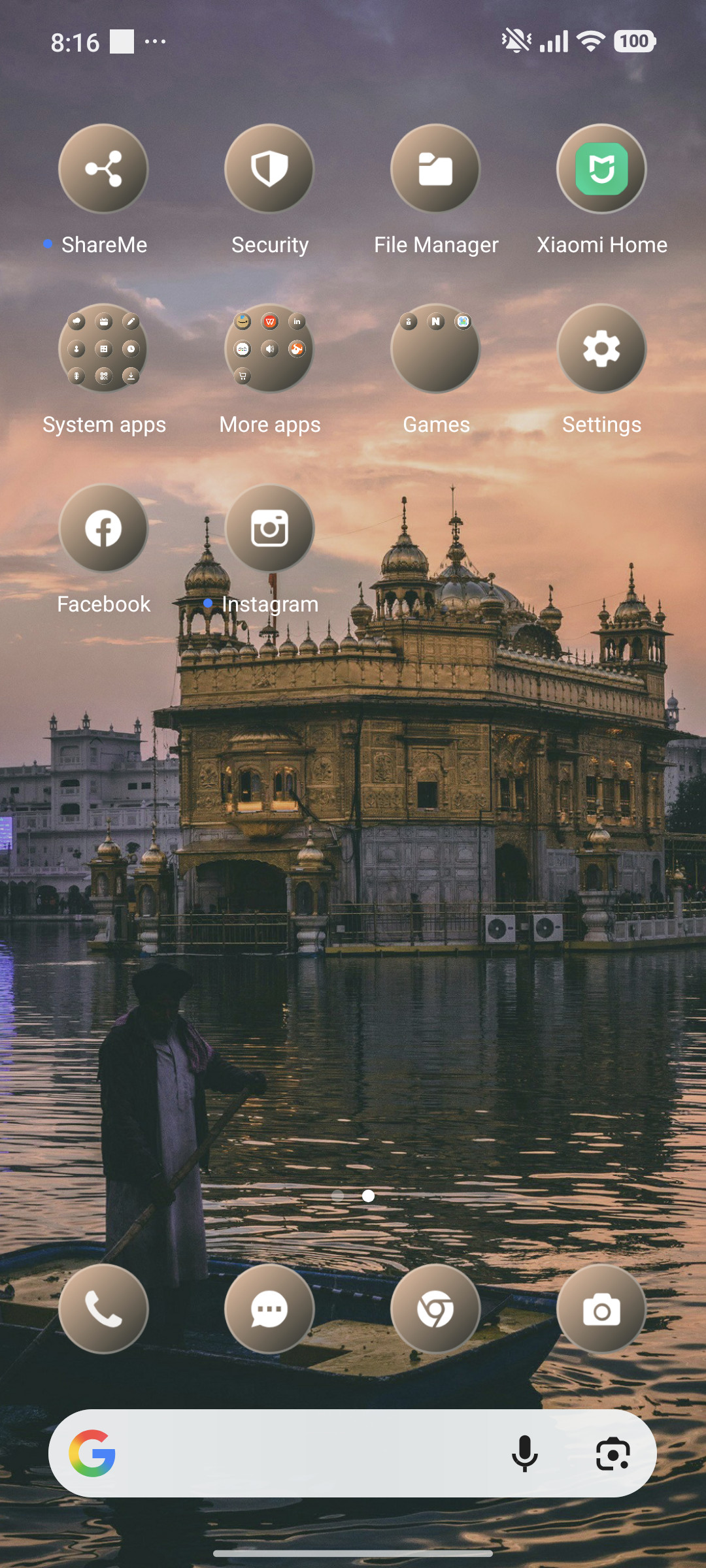Viewport: 706px width, 1568px height.
Task: Launch Chrome browser from the dock
Action: tap(435, 1309)
